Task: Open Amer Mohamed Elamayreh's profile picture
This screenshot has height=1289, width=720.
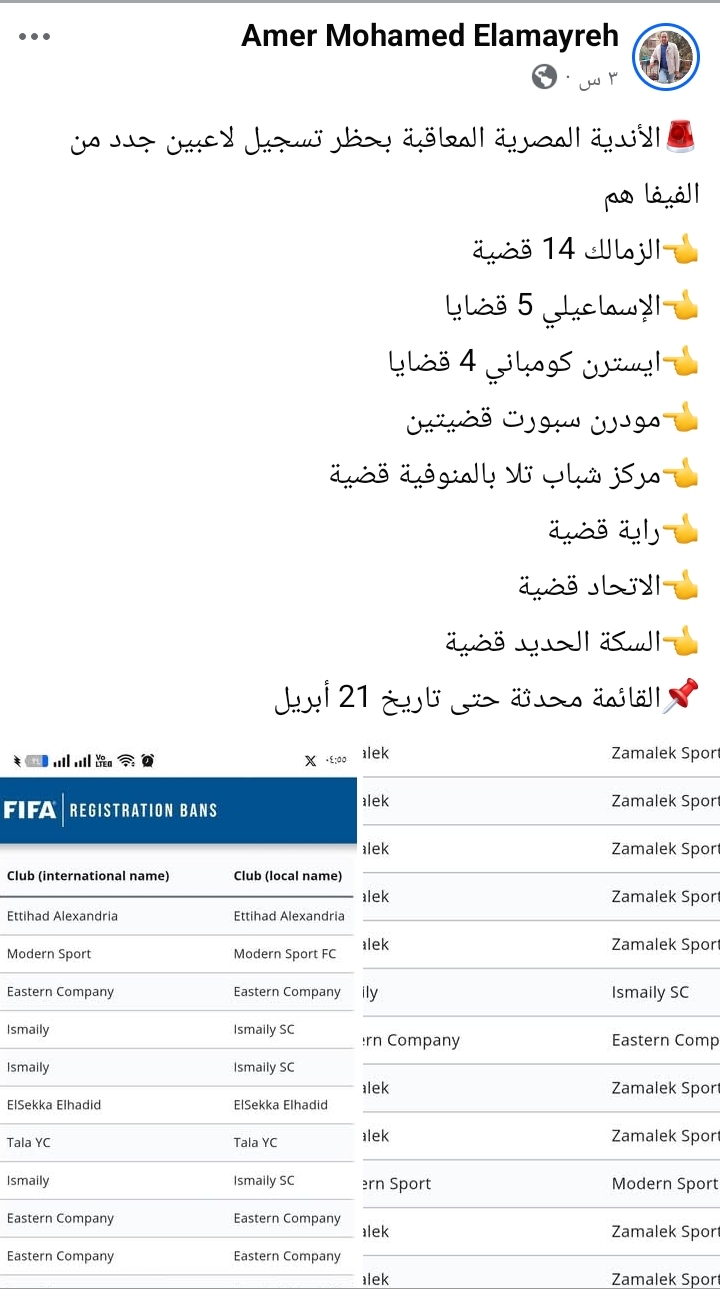Action: (x=666, y=56)
